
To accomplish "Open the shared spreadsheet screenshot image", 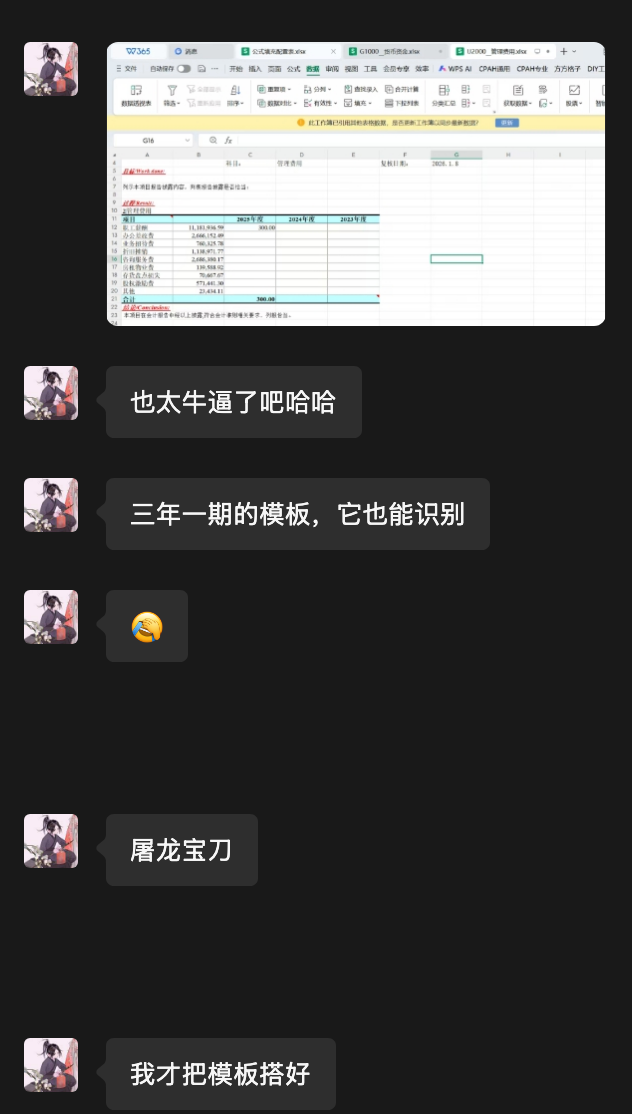I will point(356,184).
